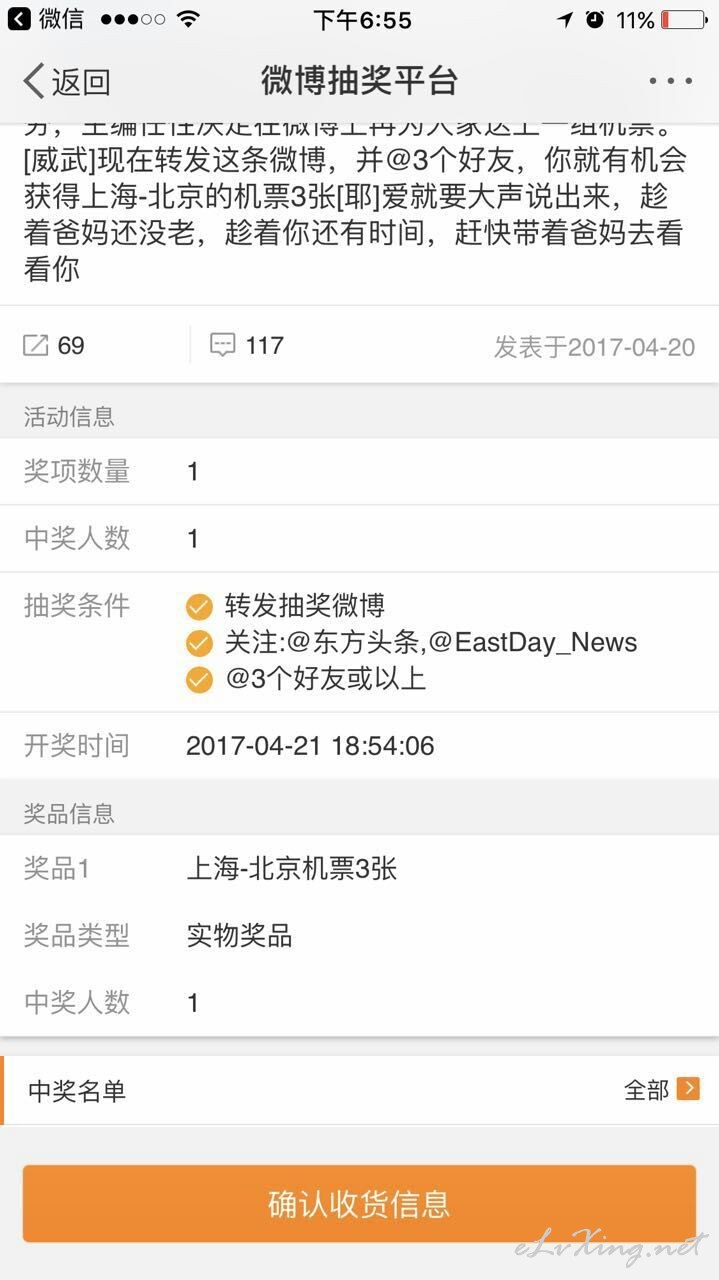Screen dimensions: 719x1280
Task: Open the three-dot overflow menu
Action: [670, 81]
